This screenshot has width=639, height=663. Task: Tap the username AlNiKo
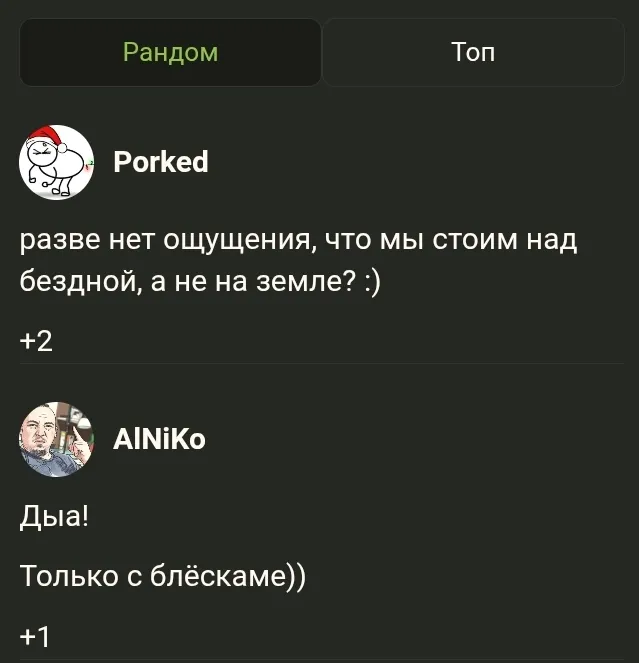[160, 439]
